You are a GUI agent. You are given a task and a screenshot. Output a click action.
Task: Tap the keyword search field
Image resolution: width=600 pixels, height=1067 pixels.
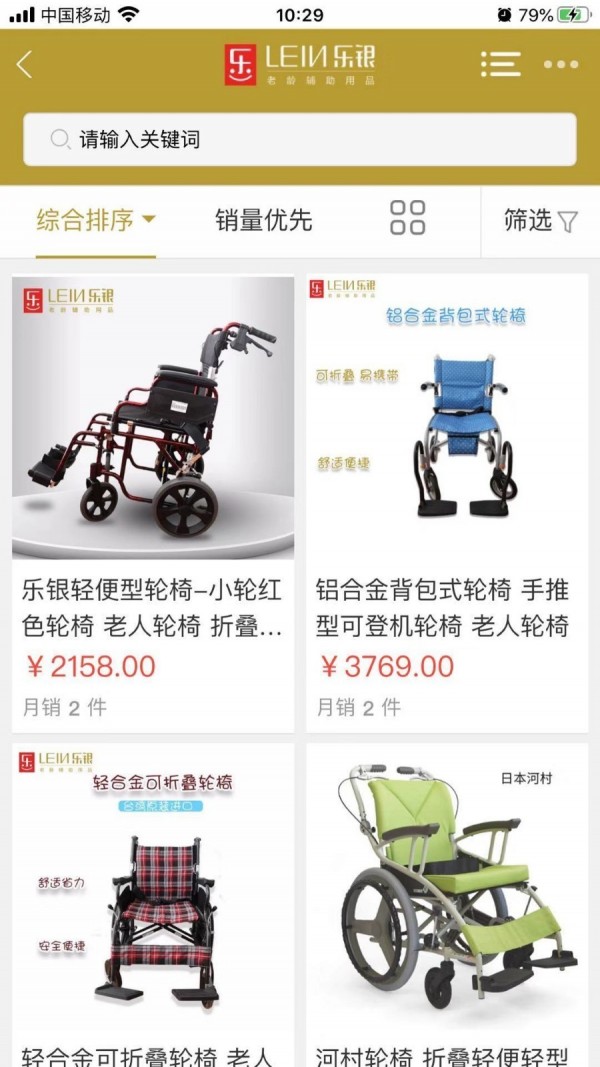(x=300, y=139)
